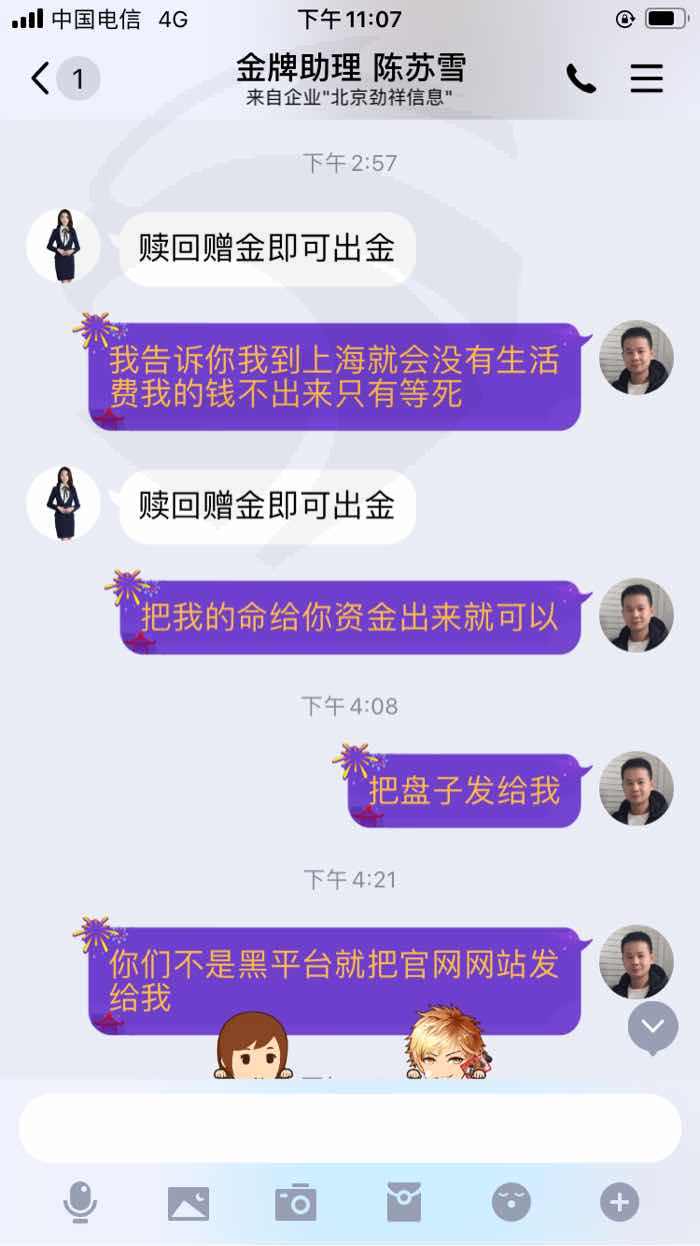700x1246 pixels.
Task: Open the photo gallery picker
Action: [188, 1202]
